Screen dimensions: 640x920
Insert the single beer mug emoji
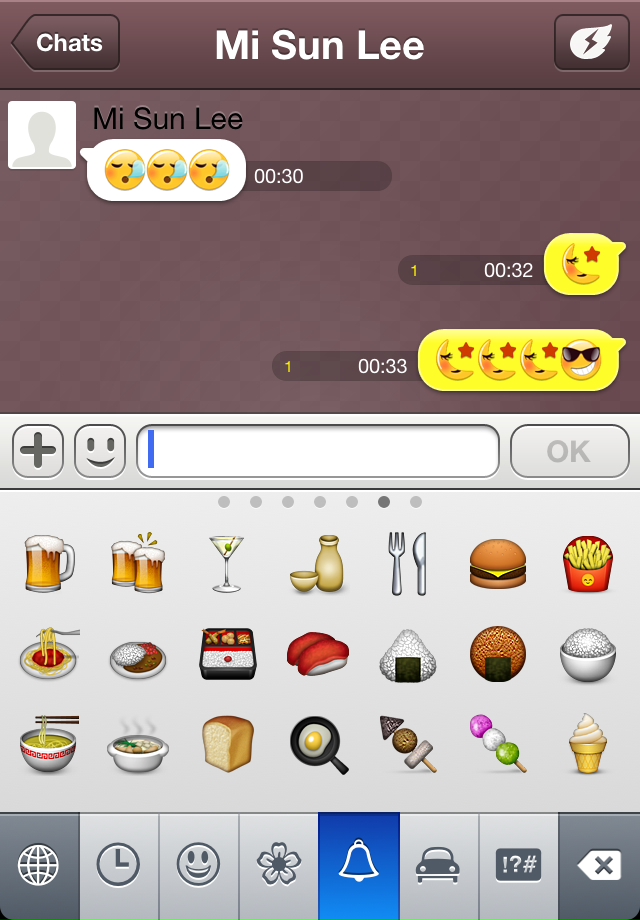click(47, 563)
